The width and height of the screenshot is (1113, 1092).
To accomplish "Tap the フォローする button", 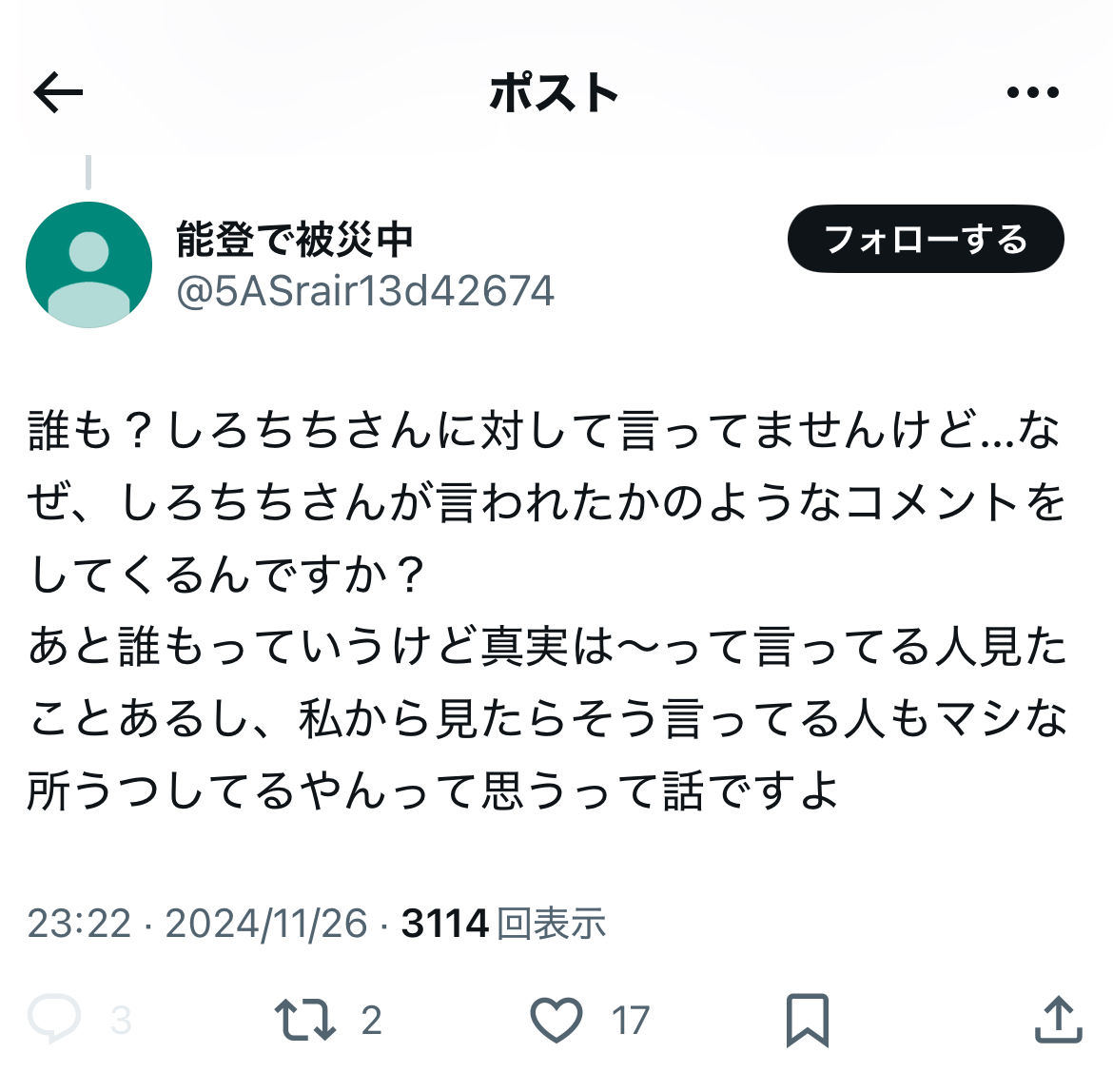I will pyautogui.click(x=925, y=239).
